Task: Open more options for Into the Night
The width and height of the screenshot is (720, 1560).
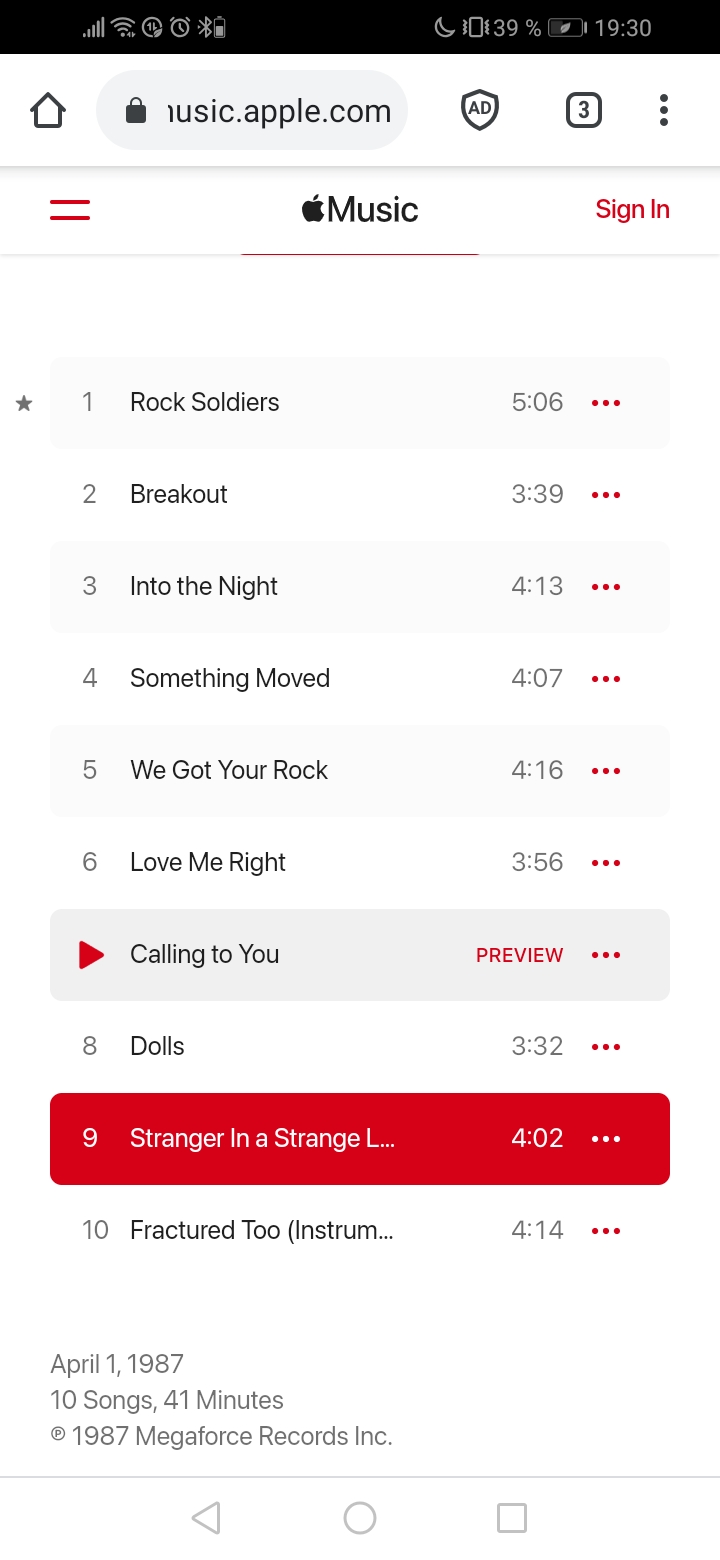Action: 606,587
